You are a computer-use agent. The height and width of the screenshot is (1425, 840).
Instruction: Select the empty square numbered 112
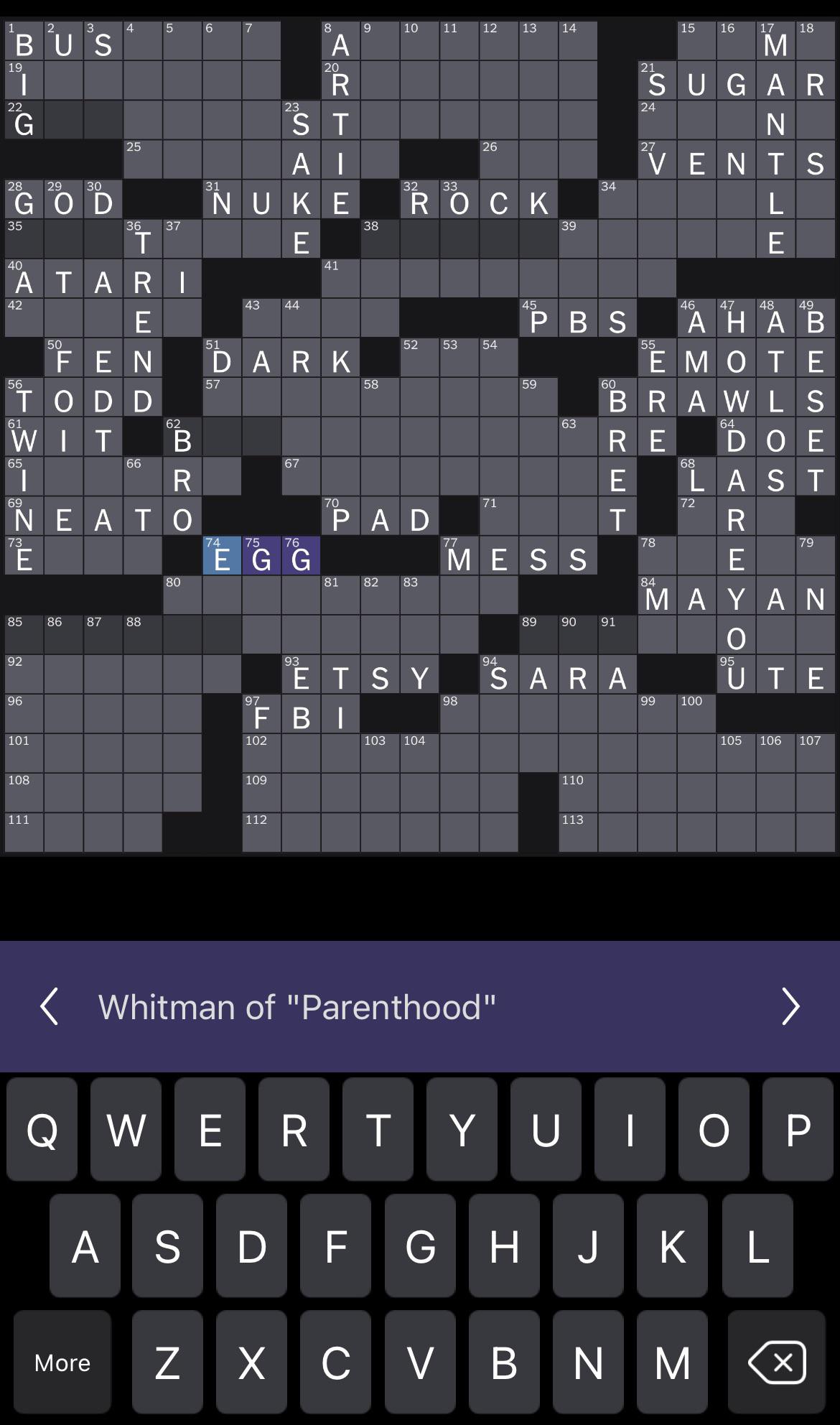click(x=261, y=832)
